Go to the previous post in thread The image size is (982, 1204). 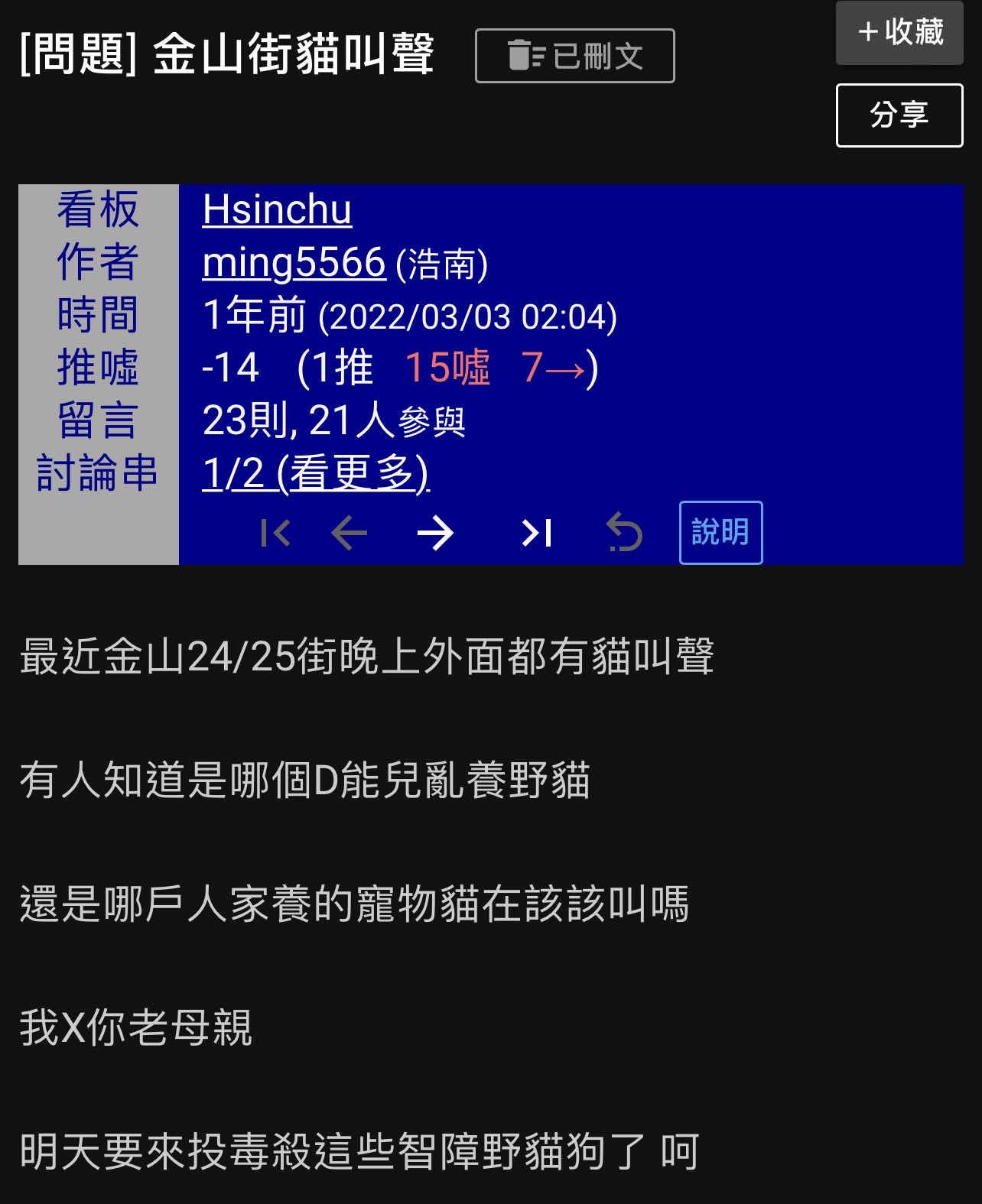[349, 533]
